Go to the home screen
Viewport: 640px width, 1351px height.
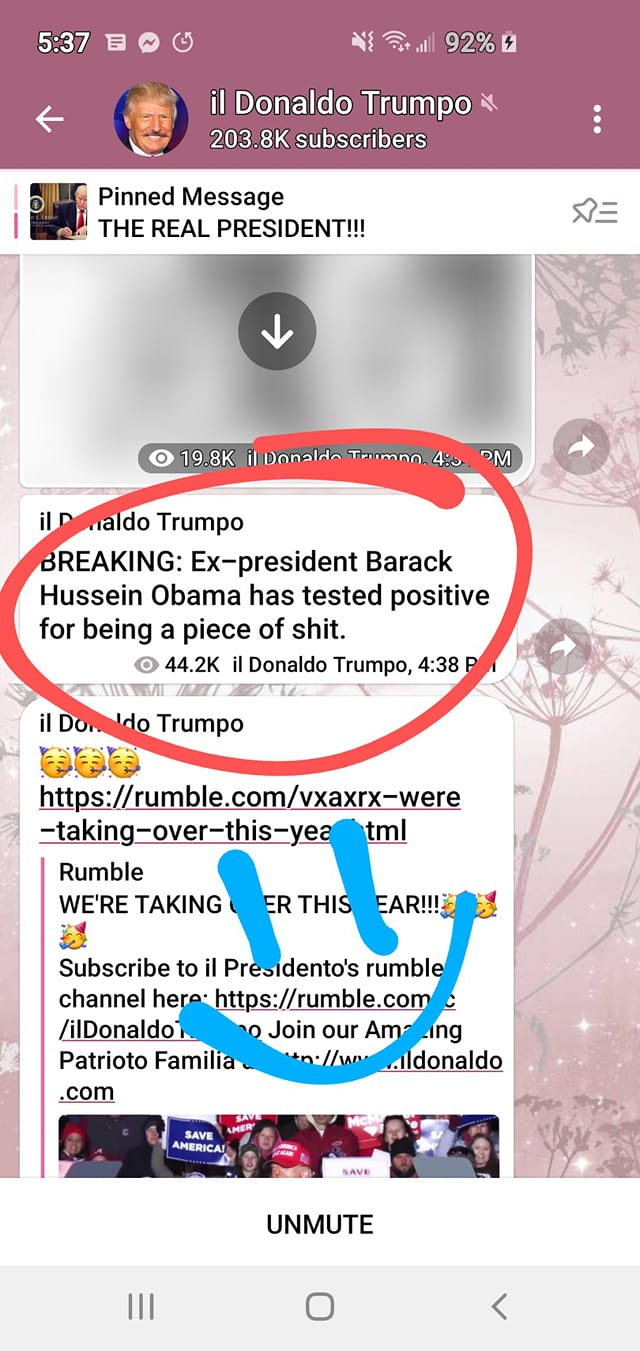pyautogui.click(x=320, y=1306)
